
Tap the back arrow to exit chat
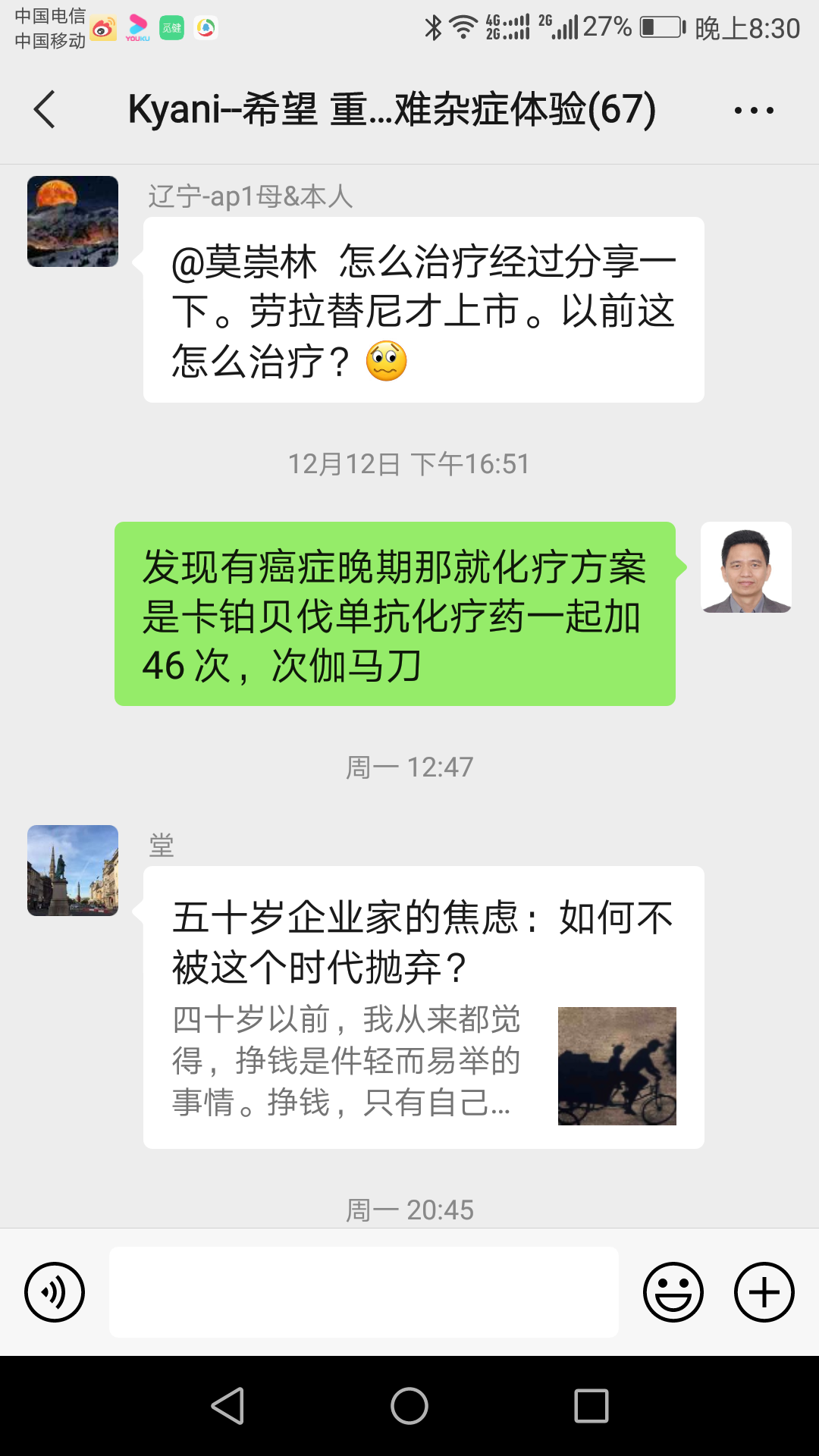point(43,110)
